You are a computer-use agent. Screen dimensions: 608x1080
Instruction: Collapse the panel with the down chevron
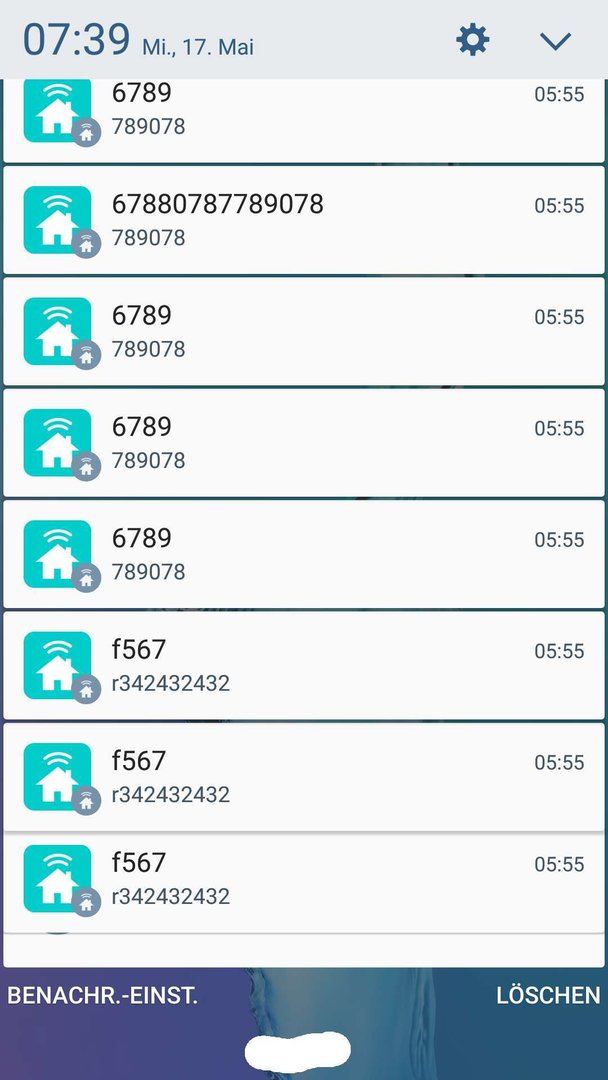(x=555, y=41)
